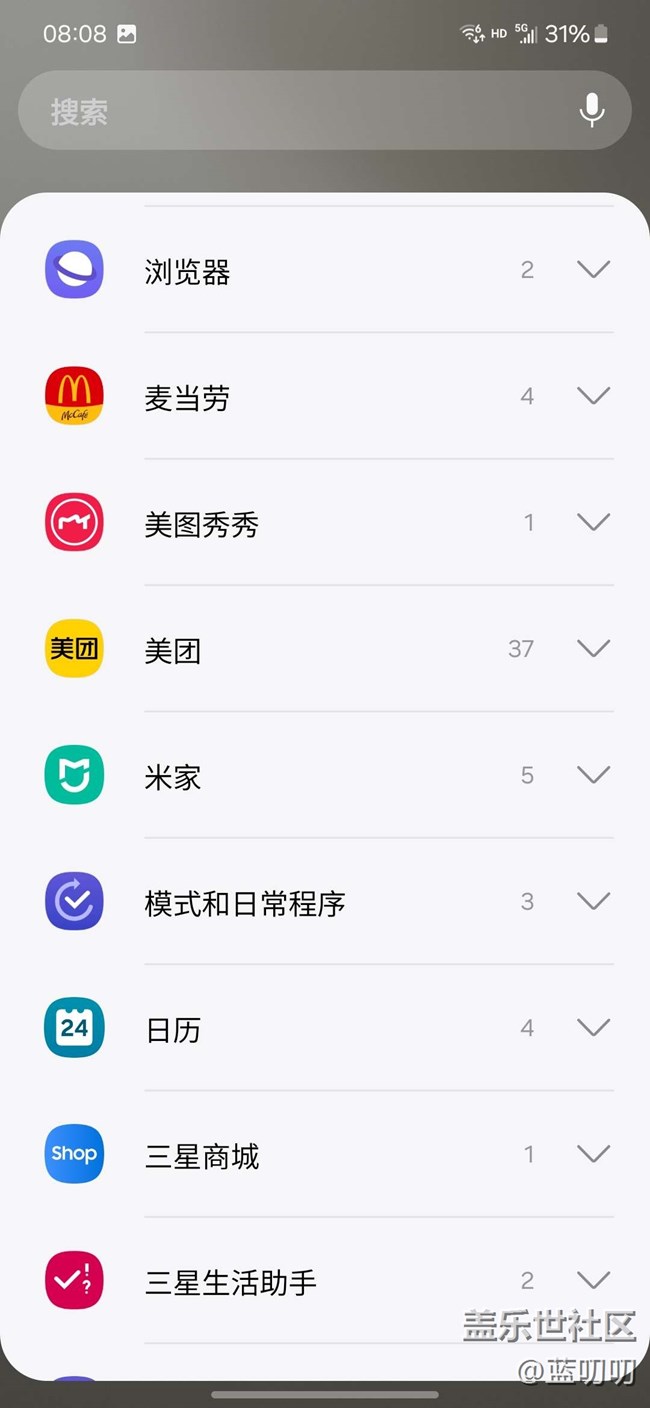The height and width of the screenshot is (1408, 650).
Task: Expand the 麦当劳 entry
Action: 593,396
